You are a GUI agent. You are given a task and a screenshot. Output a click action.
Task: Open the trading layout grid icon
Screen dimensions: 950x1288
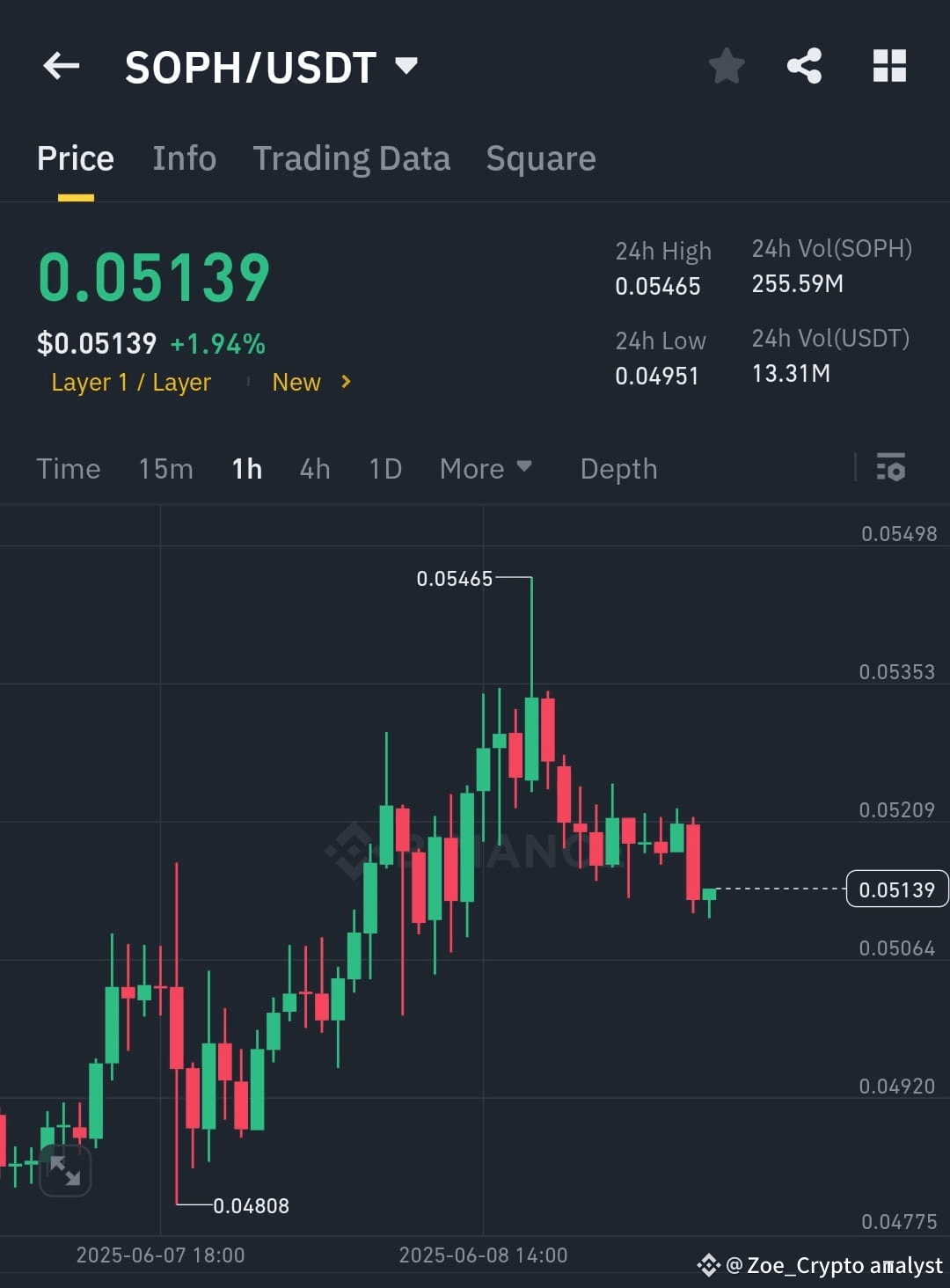pos(888,66)
